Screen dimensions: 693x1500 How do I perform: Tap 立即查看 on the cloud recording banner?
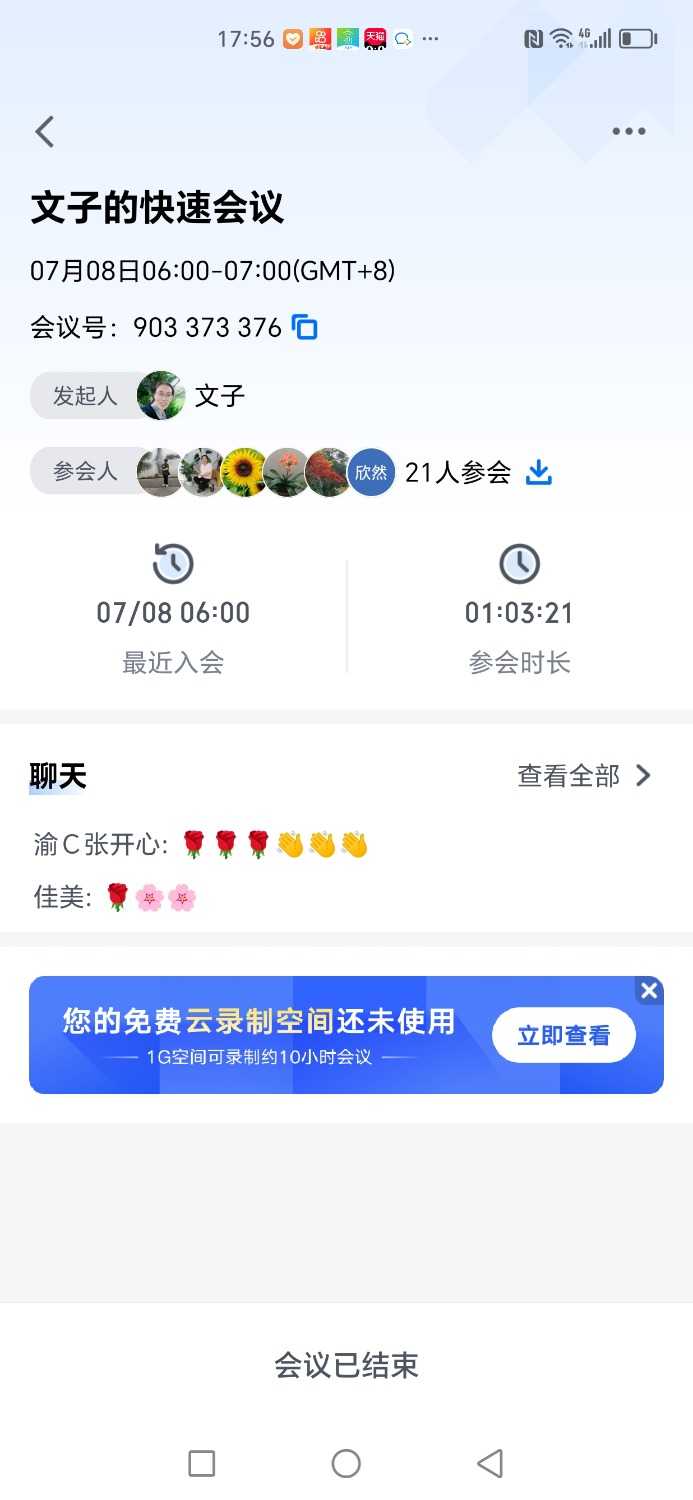click(x=563, y=1035)
